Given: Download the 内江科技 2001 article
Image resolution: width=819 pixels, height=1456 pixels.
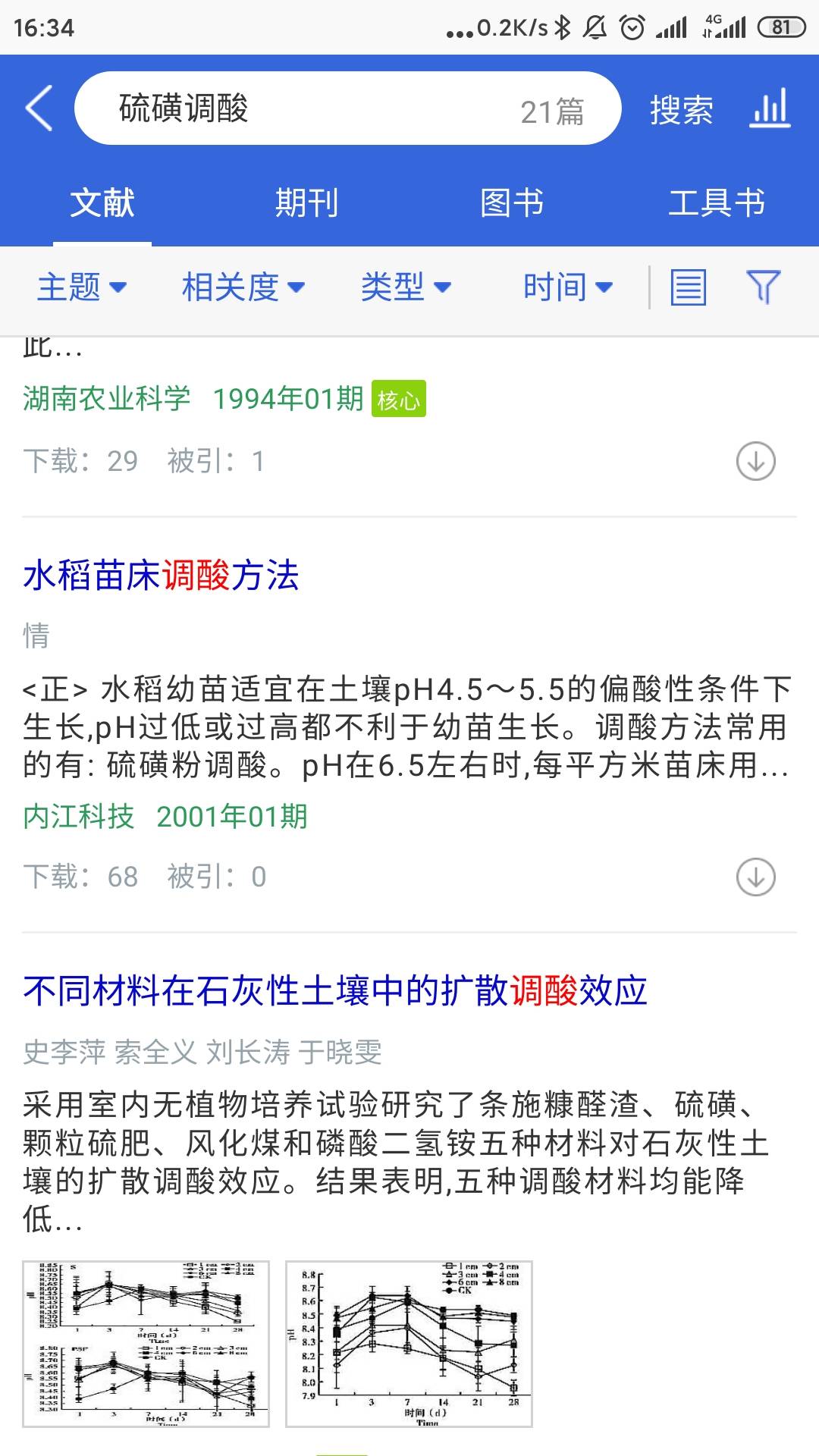Looking at the screenshot, I should (756, 877).
